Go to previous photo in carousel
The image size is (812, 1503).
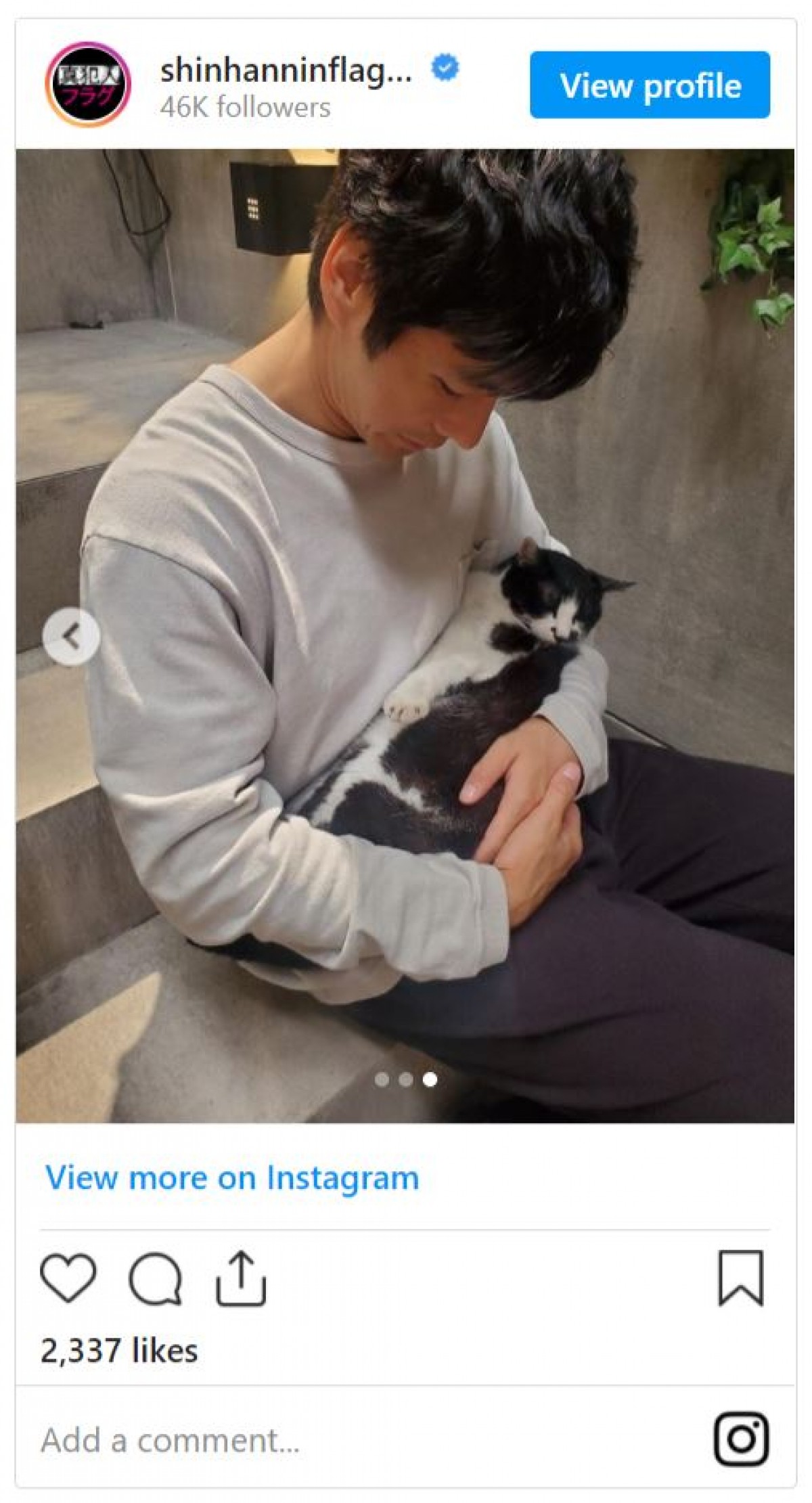[x=71, y=636]
